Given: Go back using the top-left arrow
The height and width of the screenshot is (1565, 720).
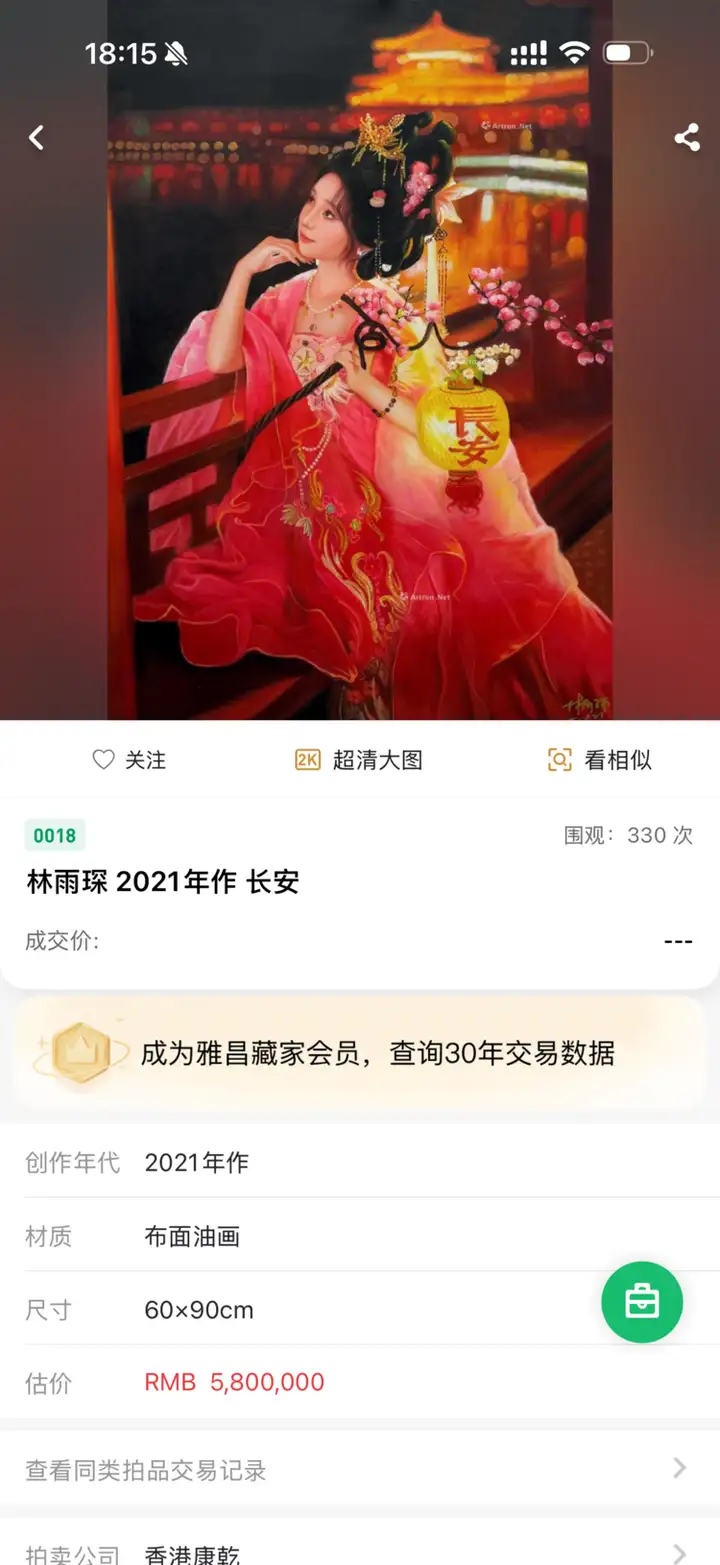Looking at the screenshot, I should pos(37,137).
